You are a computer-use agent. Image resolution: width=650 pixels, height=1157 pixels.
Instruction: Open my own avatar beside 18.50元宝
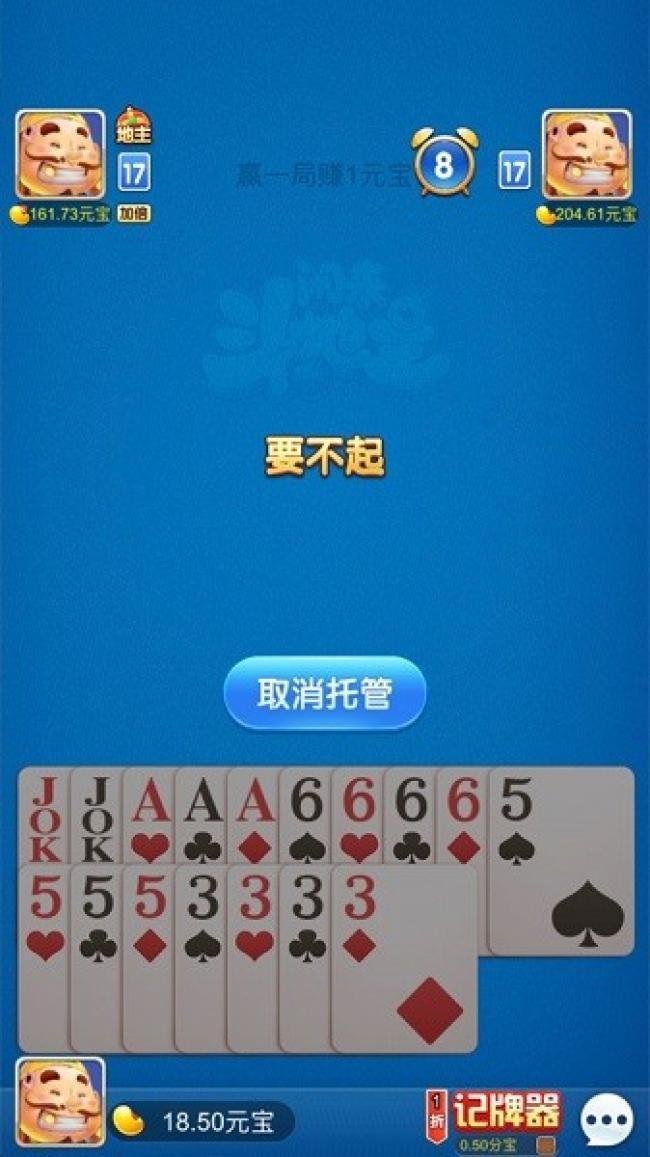(60, 1102)
